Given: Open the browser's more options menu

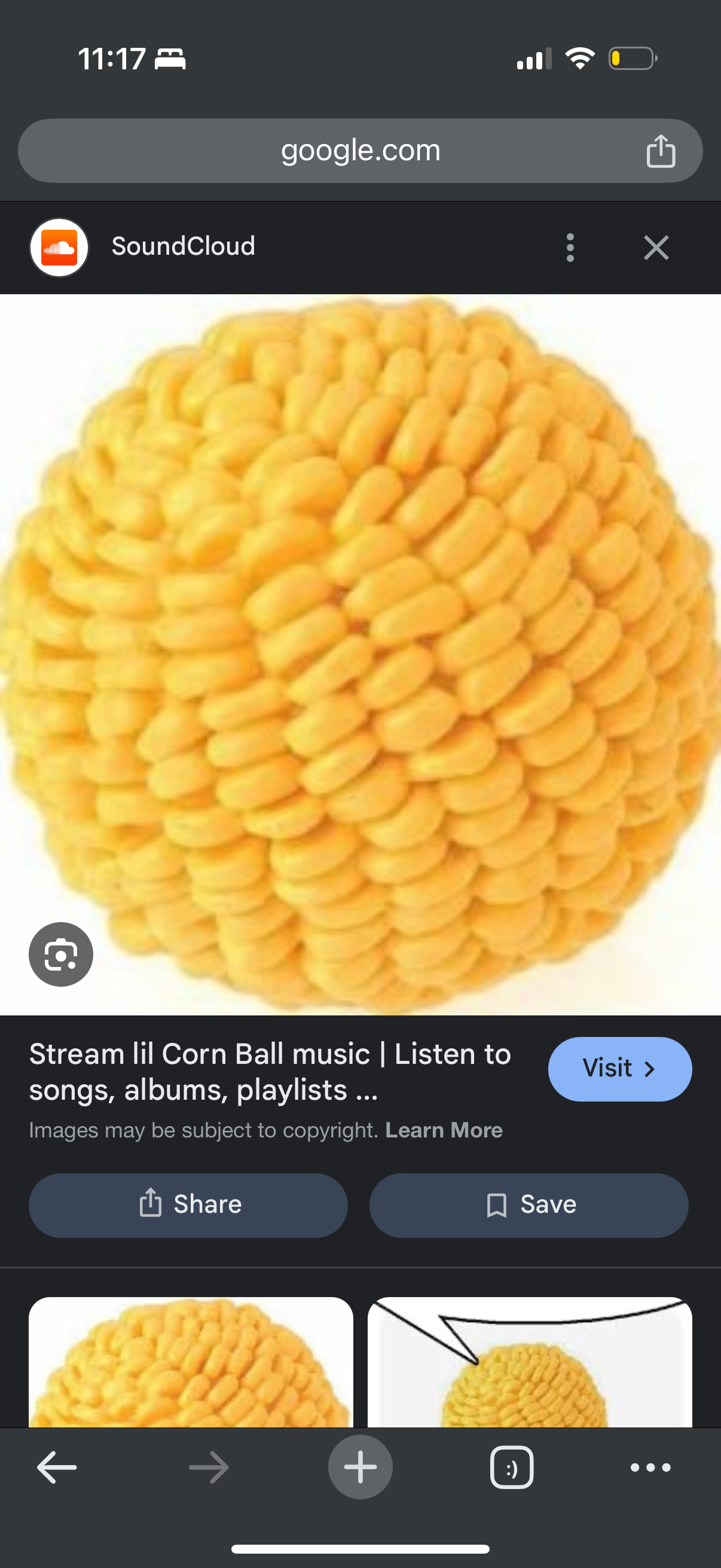Looking at the screenshot, I should (650, 1468).
